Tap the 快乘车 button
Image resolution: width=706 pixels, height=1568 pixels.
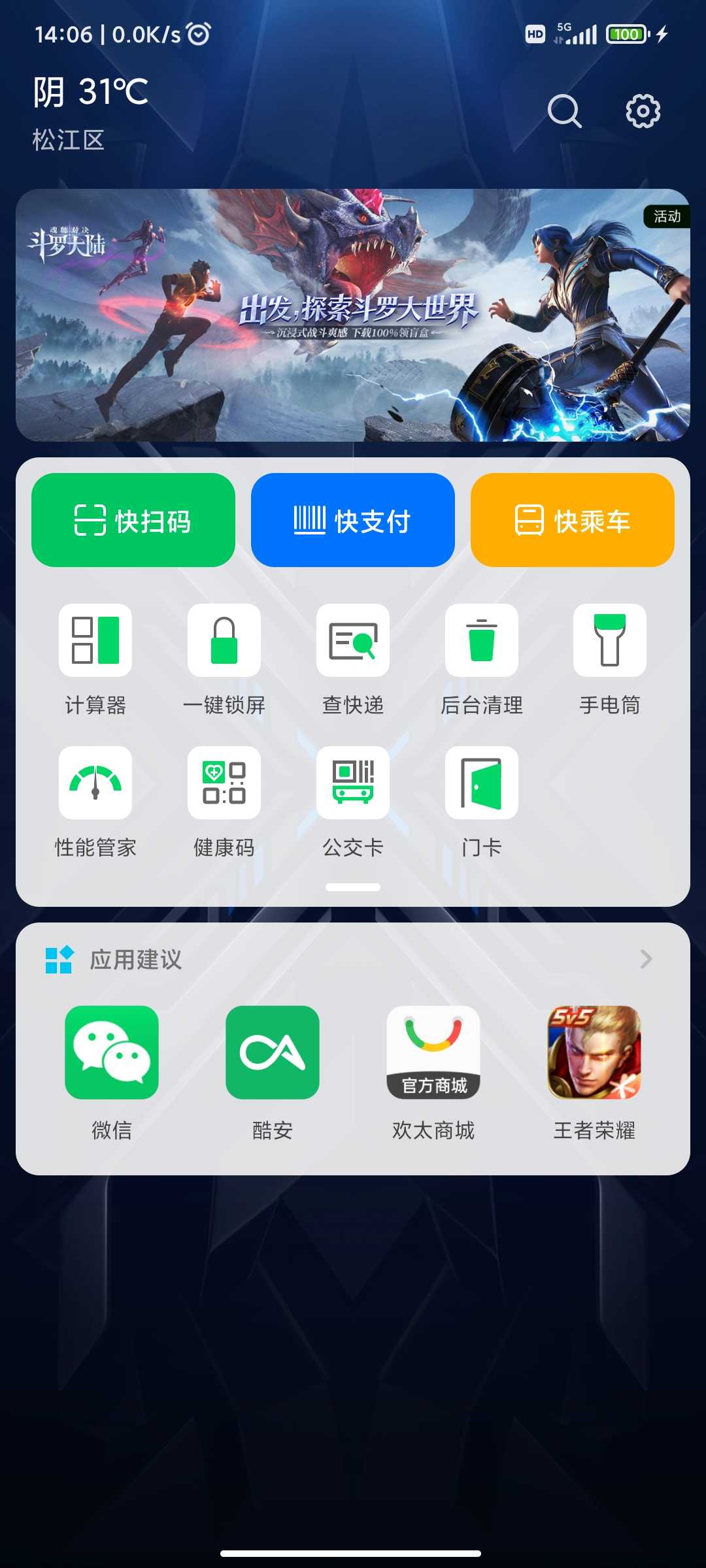573,520
